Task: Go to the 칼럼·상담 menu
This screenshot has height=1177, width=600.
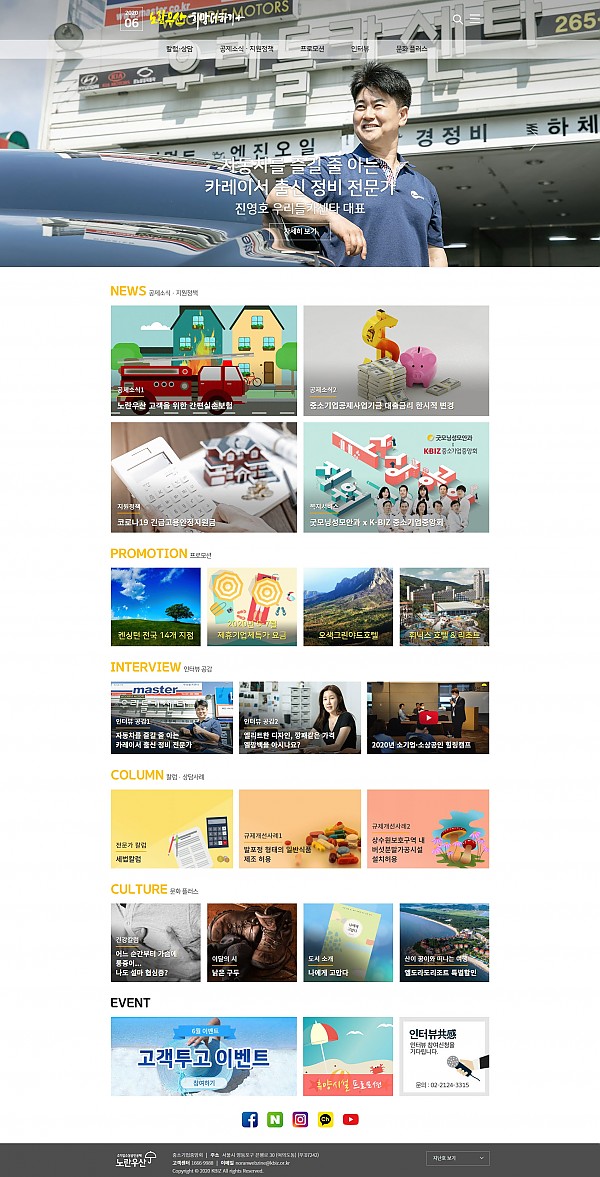Action: (x=180, y=48)
